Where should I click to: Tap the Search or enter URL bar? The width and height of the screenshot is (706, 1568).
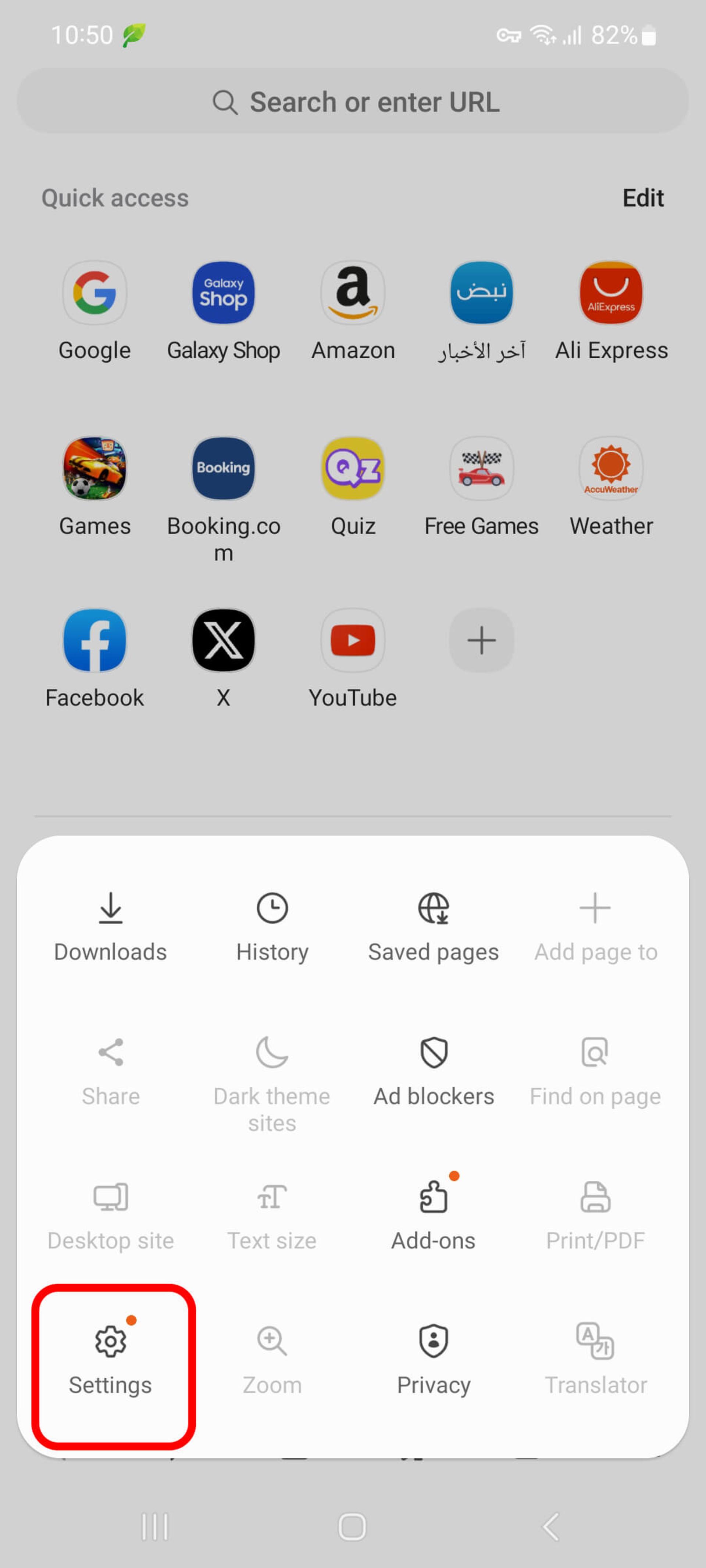point(353,101)
